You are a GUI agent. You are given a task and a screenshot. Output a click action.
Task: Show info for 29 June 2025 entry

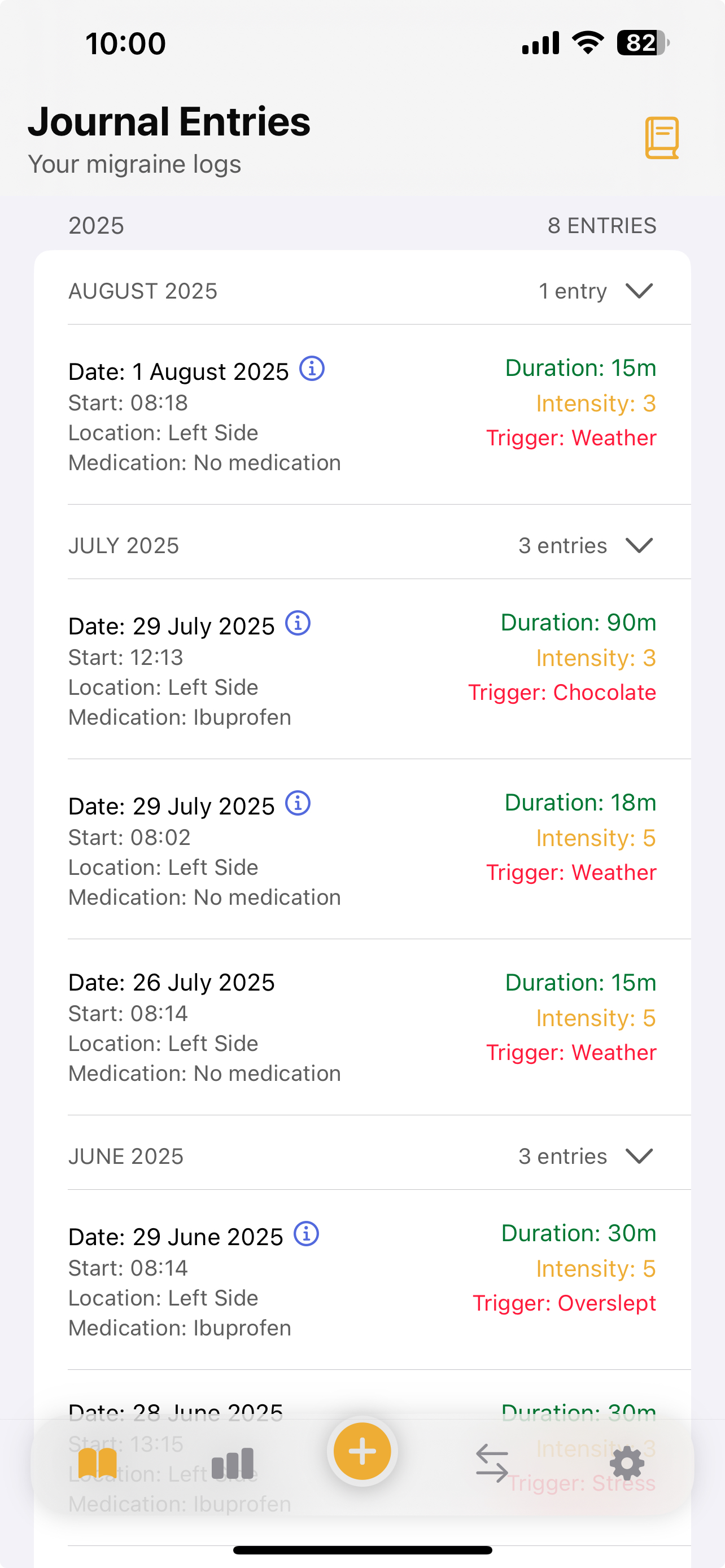pyautogui.click(x=306, y=1234)
